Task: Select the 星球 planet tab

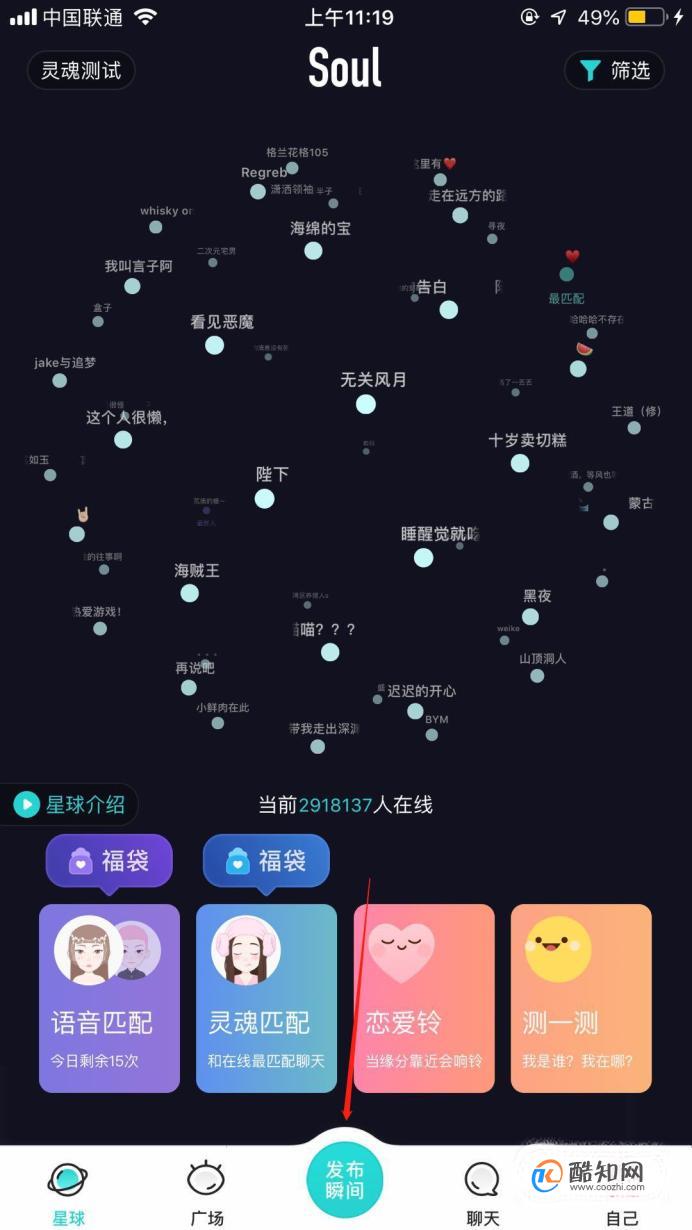Action: [68, 1193]
